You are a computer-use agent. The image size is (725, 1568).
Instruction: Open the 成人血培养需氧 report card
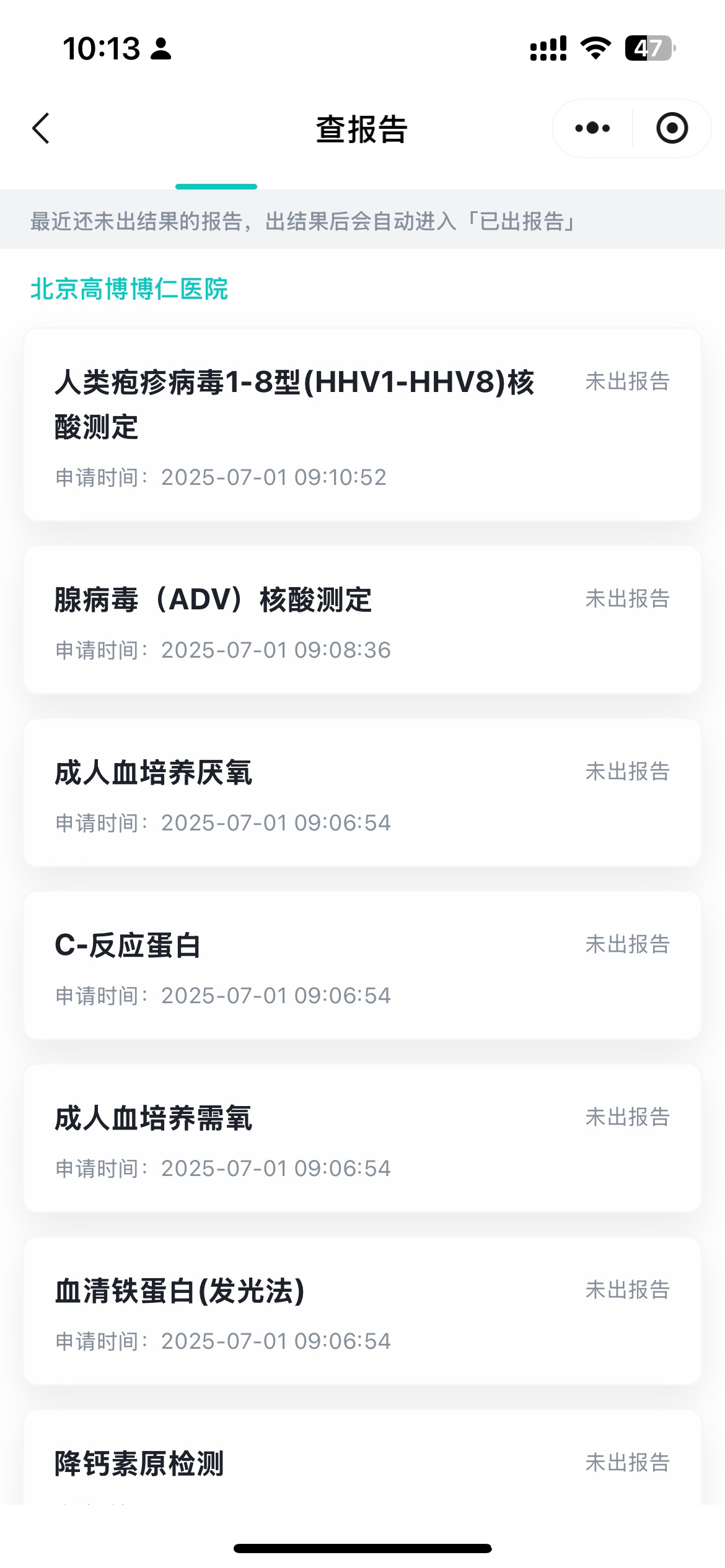coord(362,1138)
